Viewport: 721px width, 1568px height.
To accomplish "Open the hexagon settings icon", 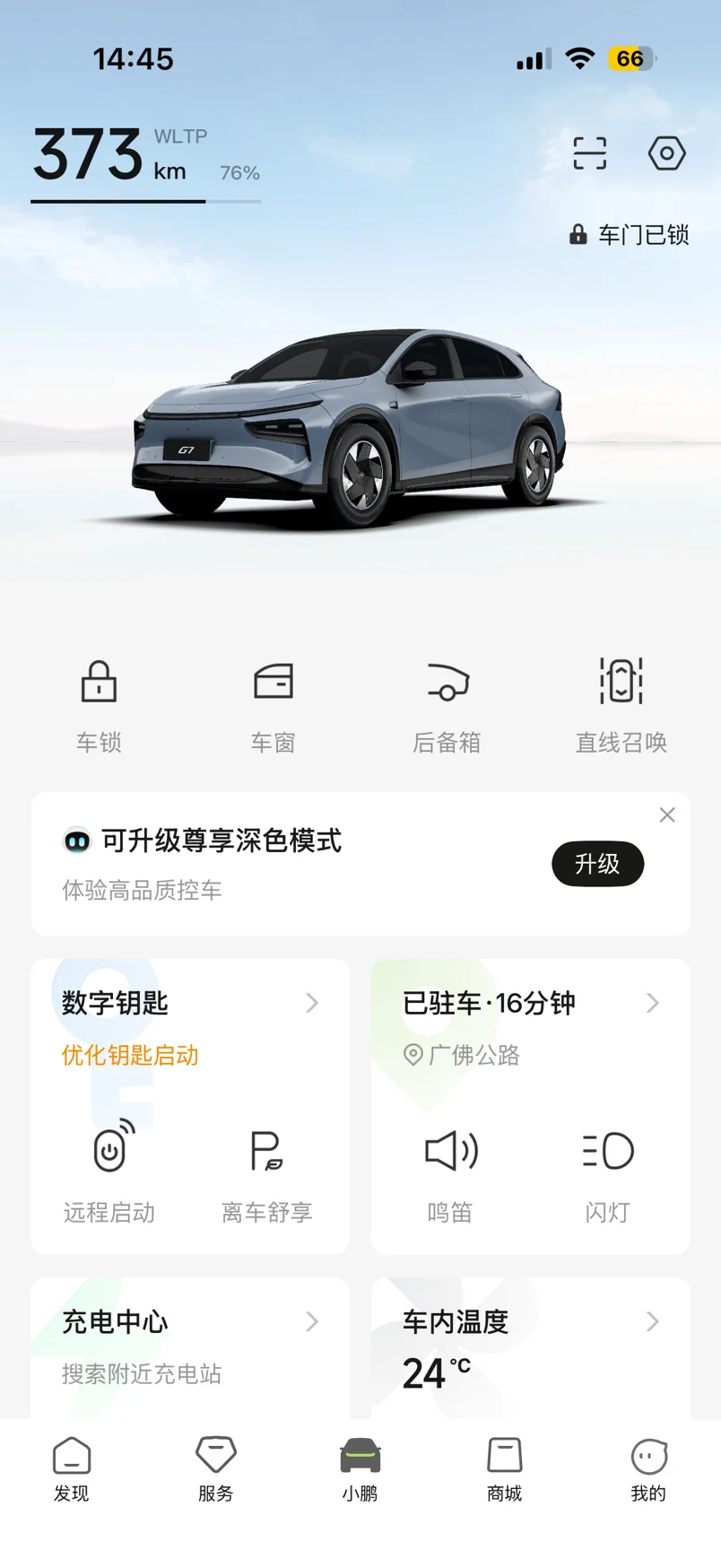I will click(x=666, y=153).
